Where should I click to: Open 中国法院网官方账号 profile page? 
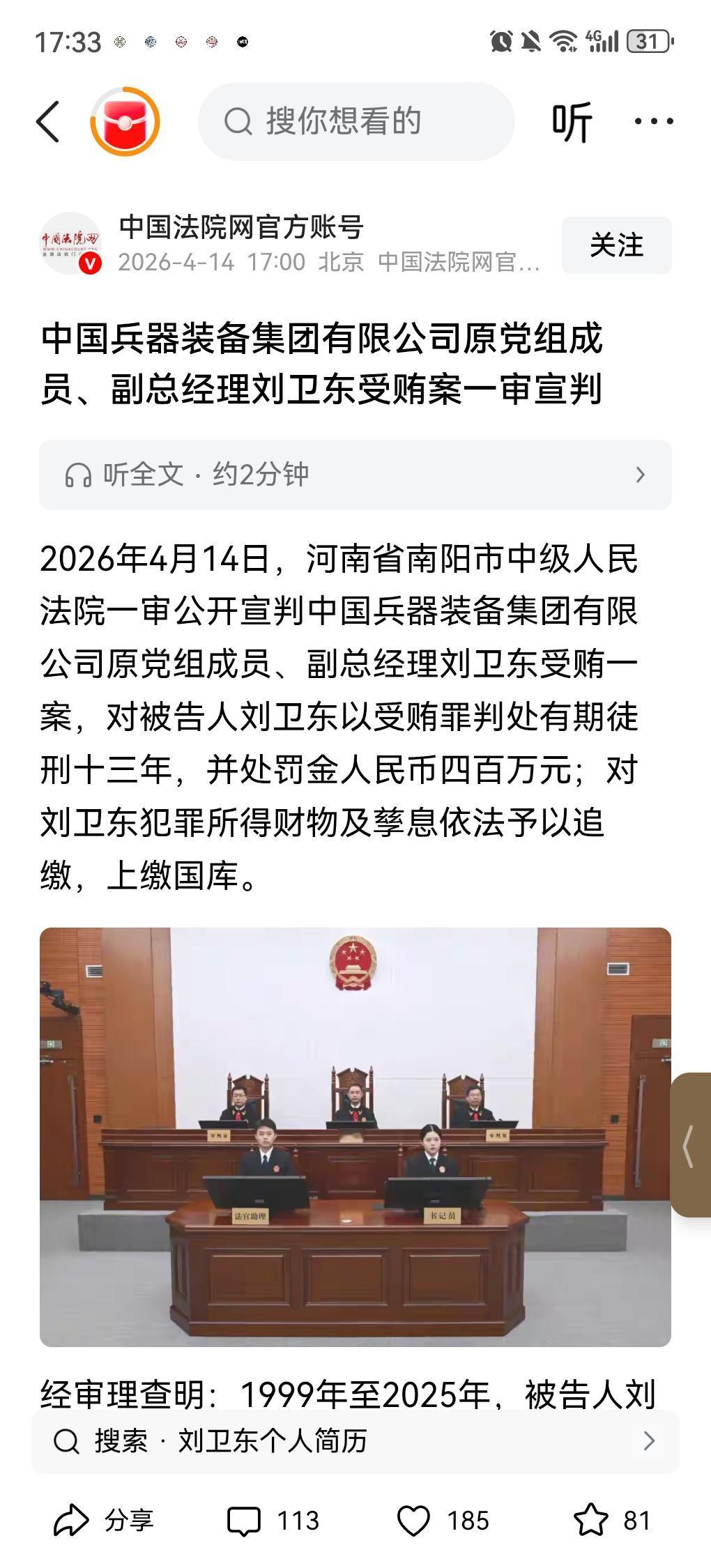[243, 228]
